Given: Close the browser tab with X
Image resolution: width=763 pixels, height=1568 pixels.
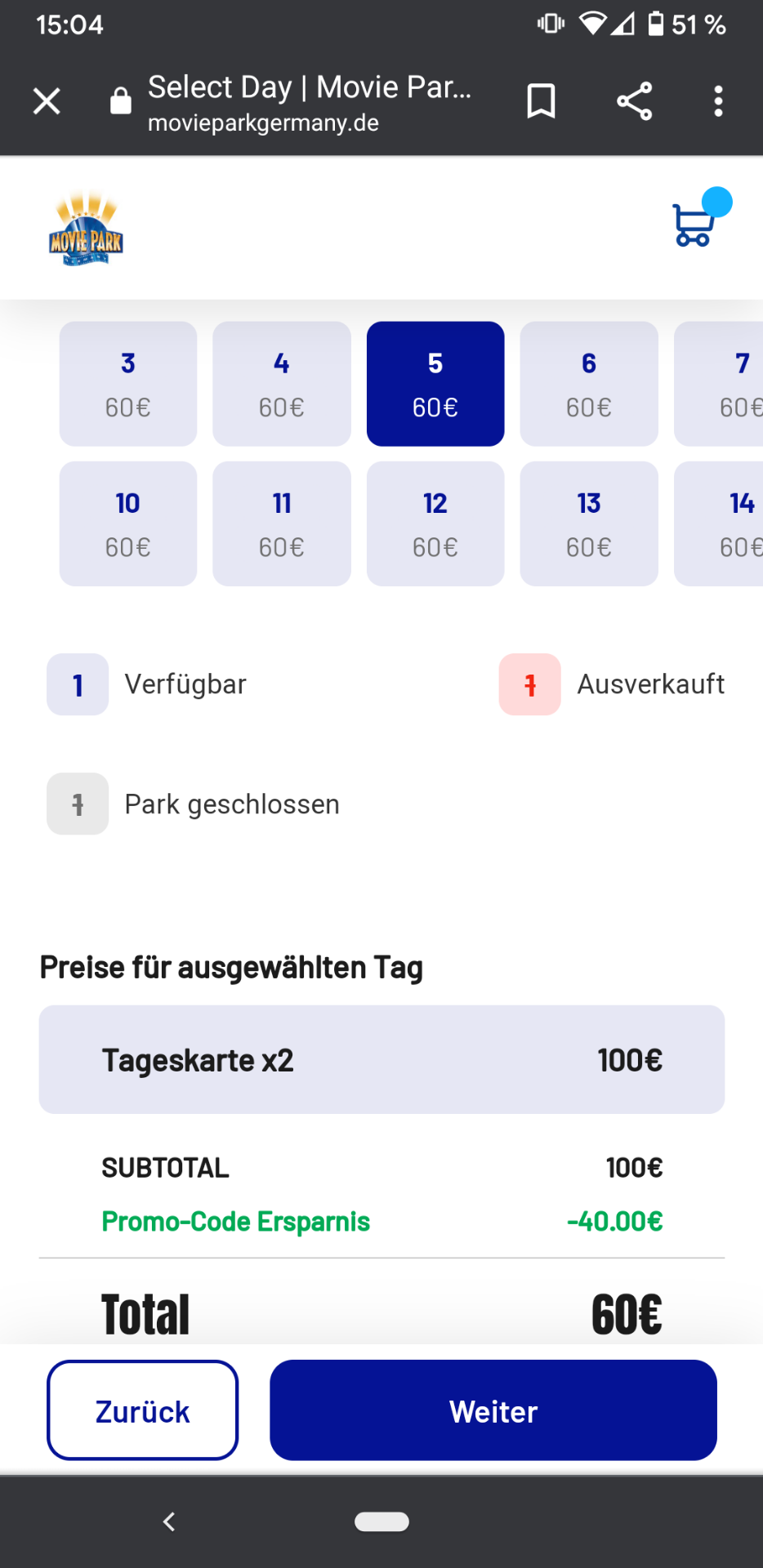Looking at the screenshot, I should 47,101.
